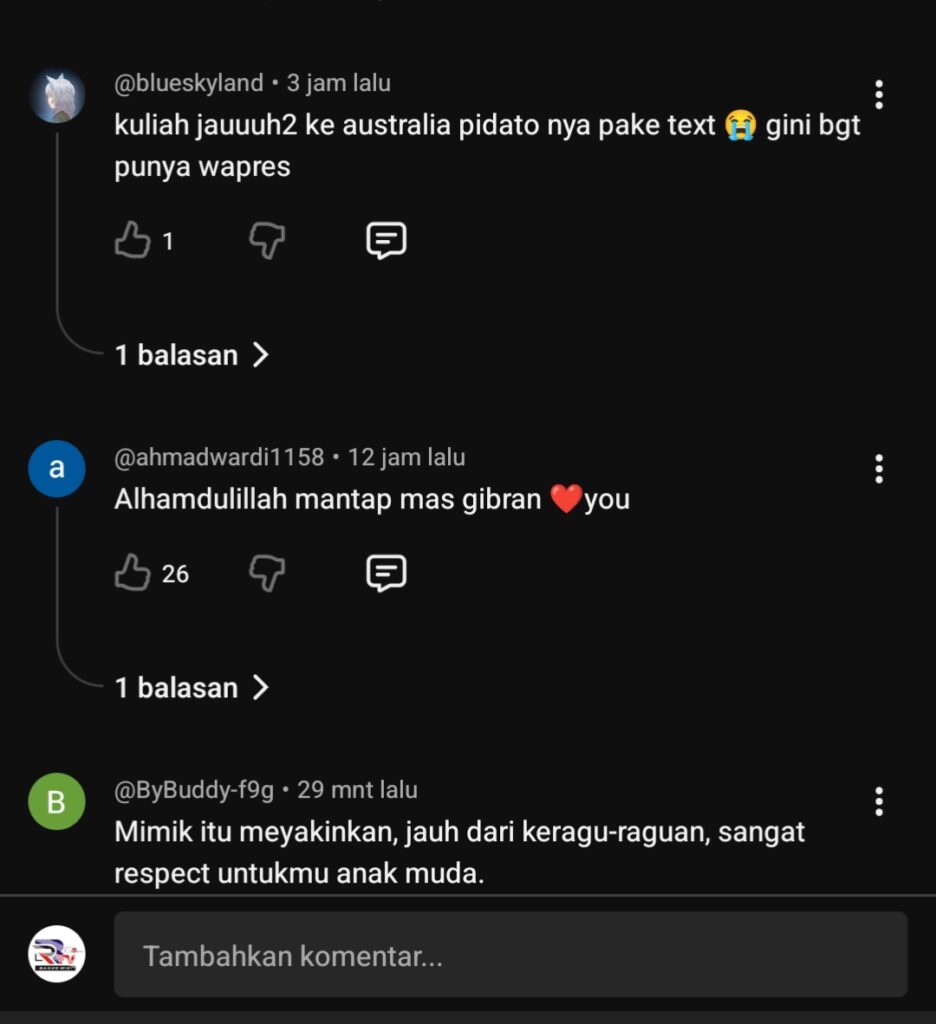Reply to @blueskyland's comment

click(386, 241)
